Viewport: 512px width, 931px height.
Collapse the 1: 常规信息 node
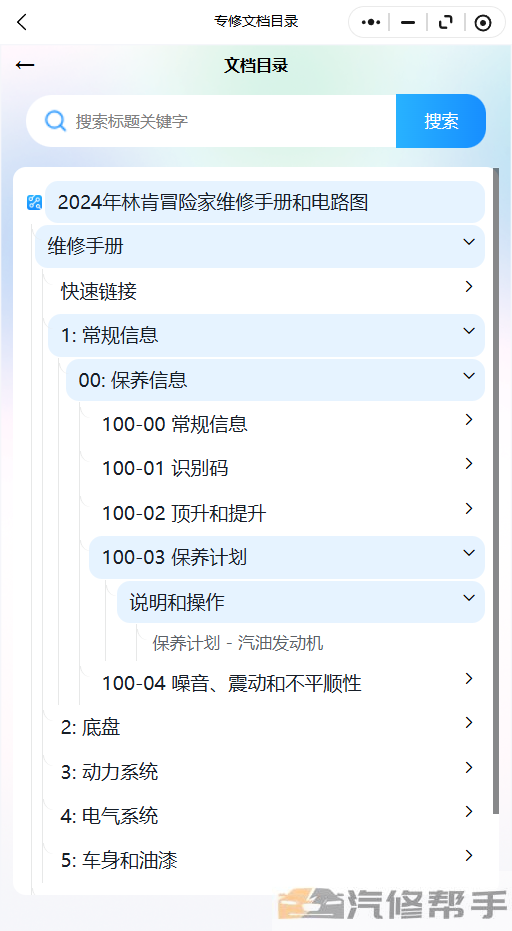point(267,335)
